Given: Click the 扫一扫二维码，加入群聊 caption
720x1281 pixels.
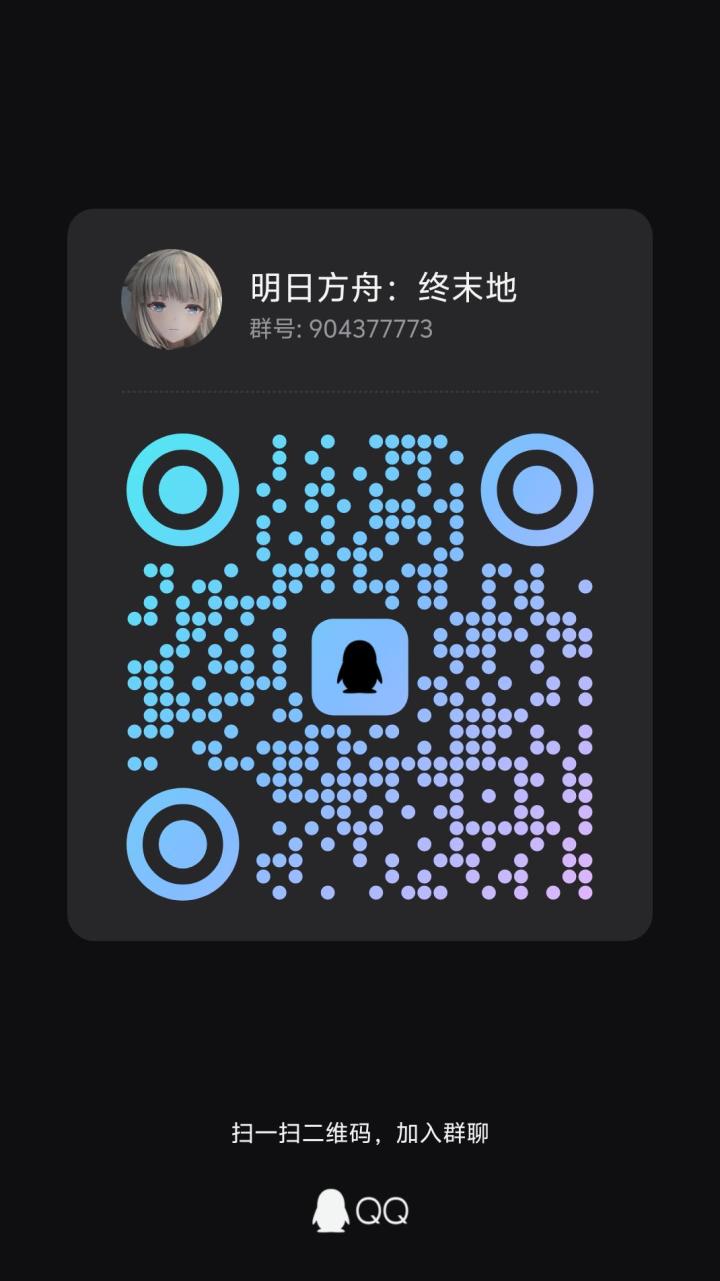Looking at the screenshot, I should point(360,1135).
